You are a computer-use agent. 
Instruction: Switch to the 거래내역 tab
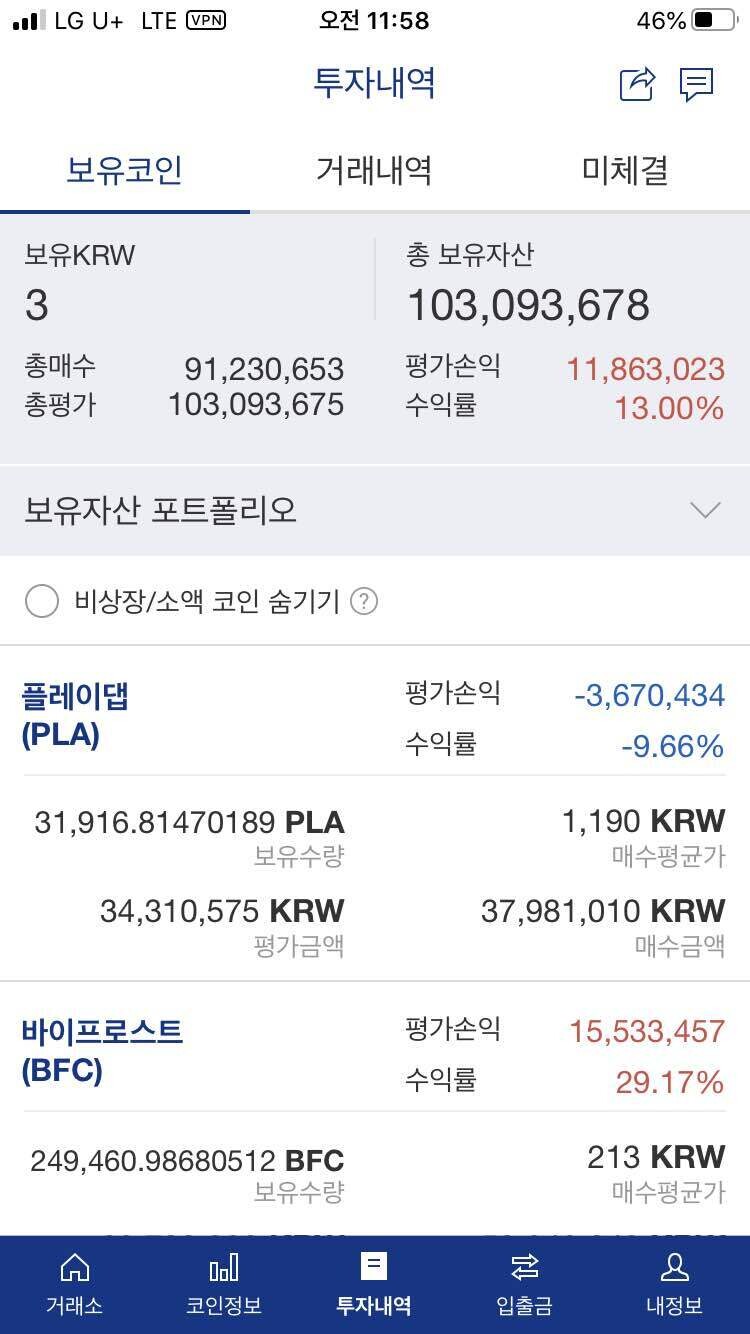(x=374, y=170)
